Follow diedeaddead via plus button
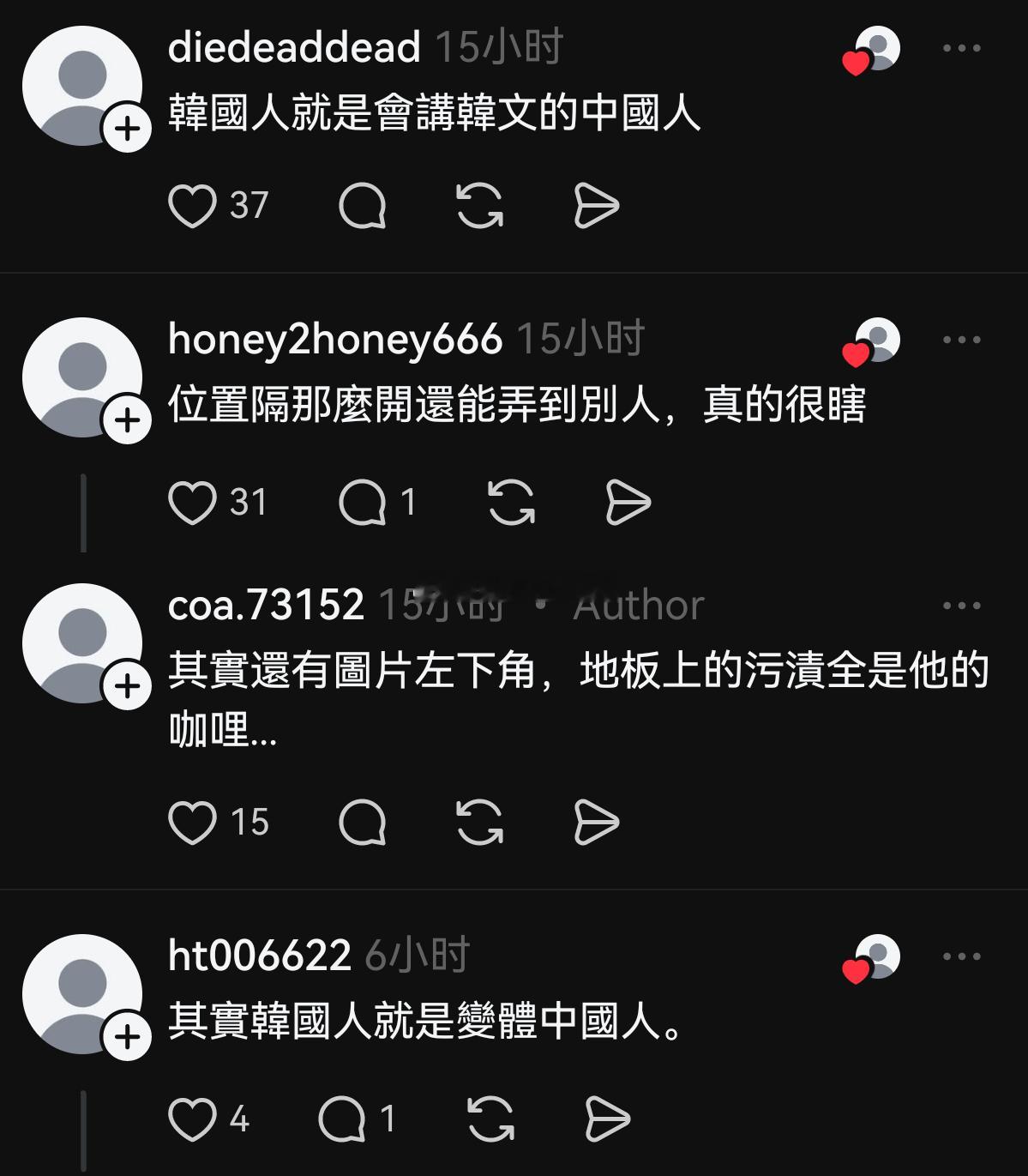 [125, 129]
